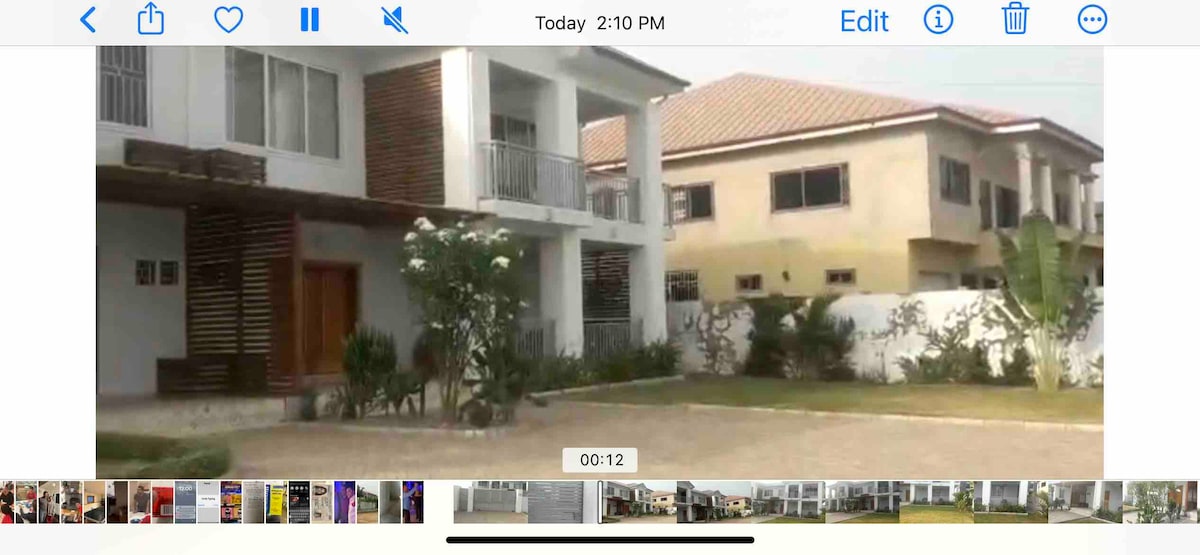Go back to the photo library
The image size is (1200, 555).
coord(88,20)
